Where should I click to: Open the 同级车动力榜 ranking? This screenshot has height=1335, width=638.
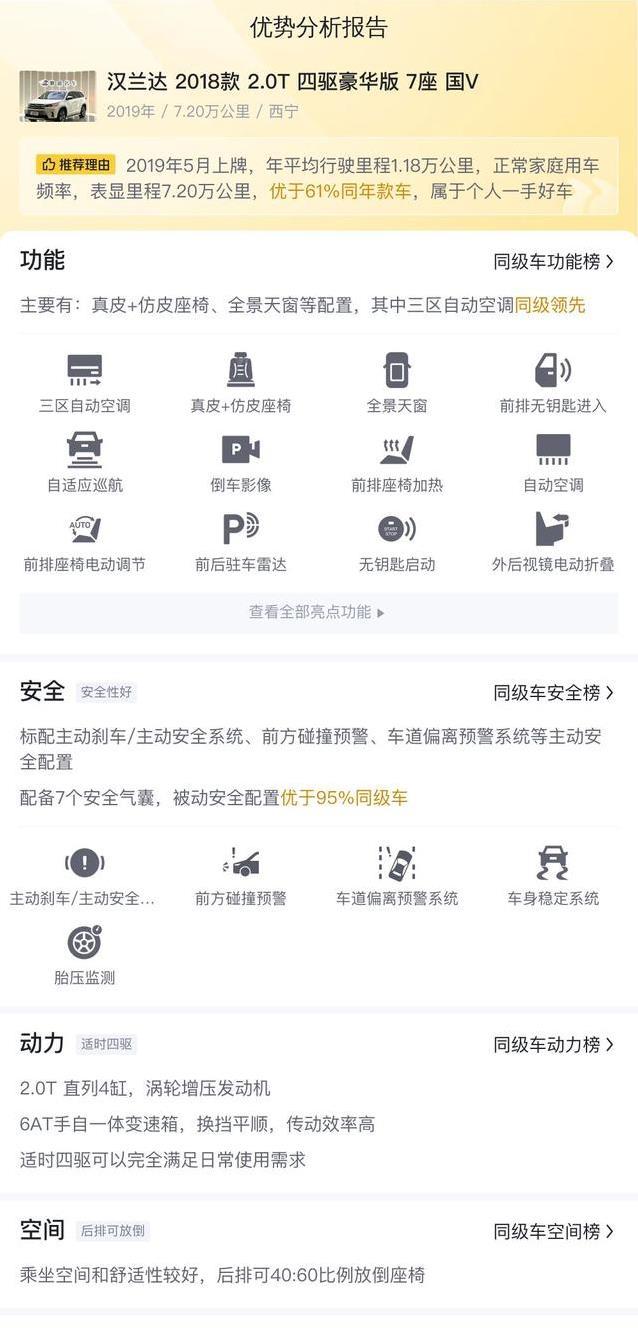[x=553, y=1044]
